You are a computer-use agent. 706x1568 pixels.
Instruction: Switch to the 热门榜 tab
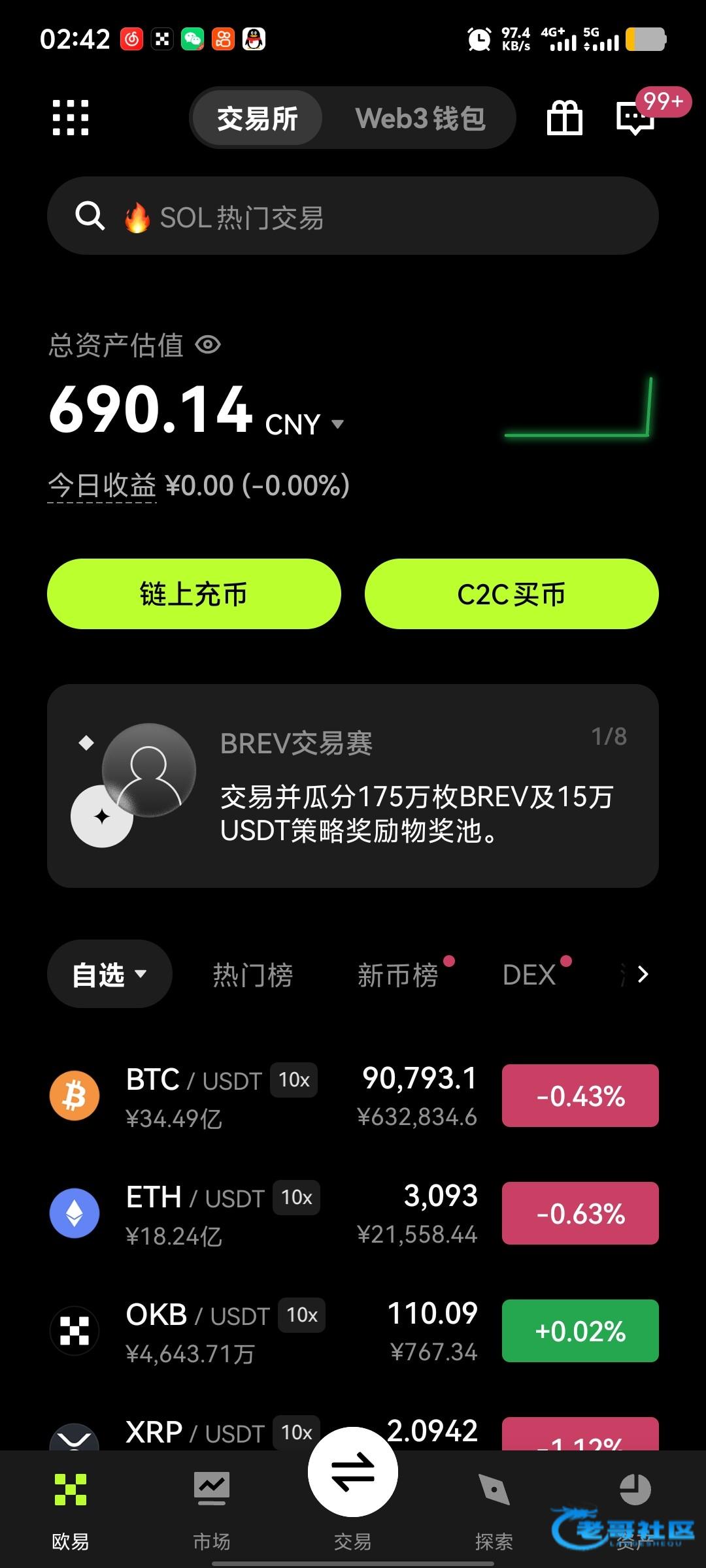[x=252, y=975]
